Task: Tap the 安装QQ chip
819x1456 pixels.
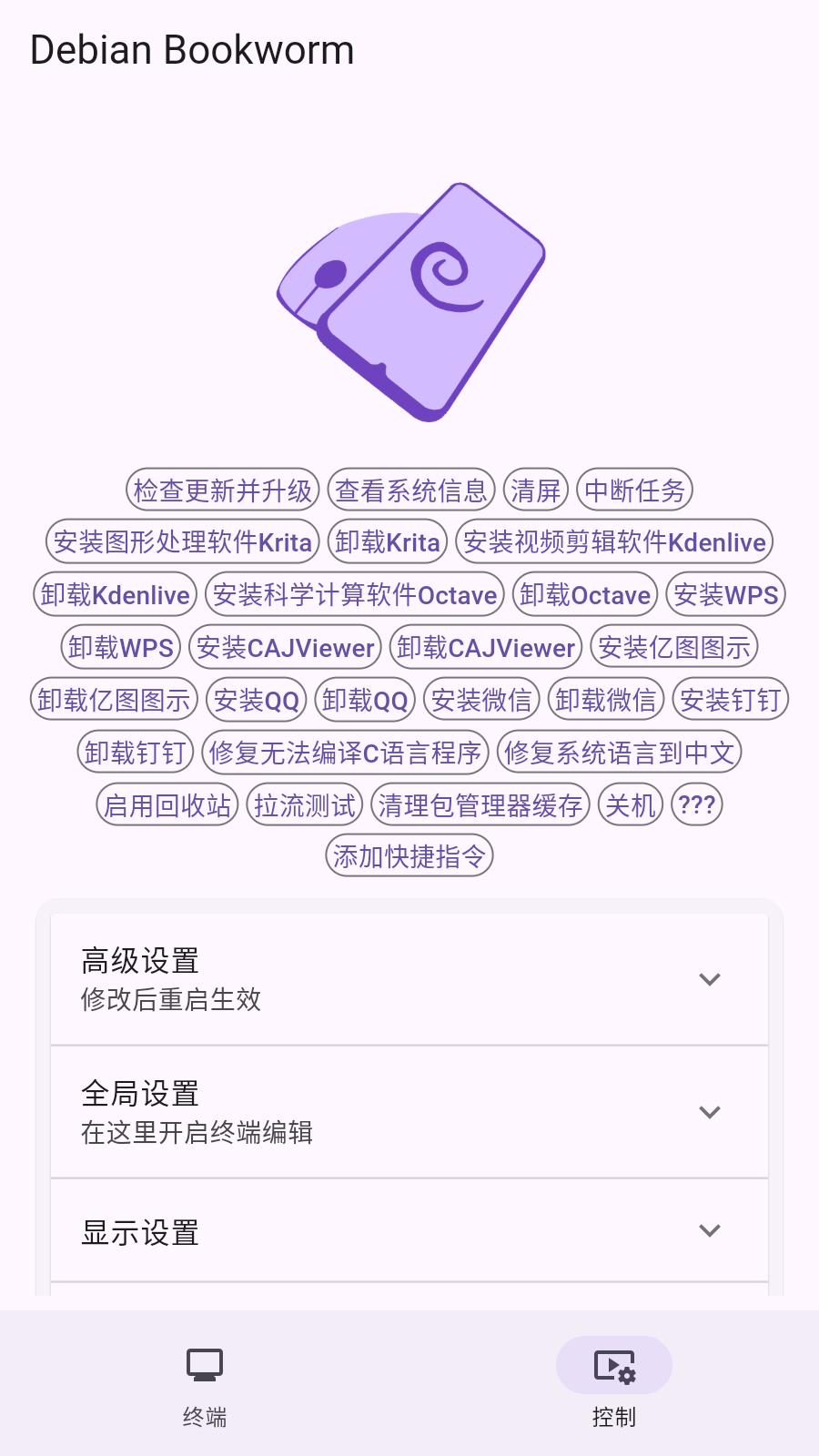Action: point(257,701)
